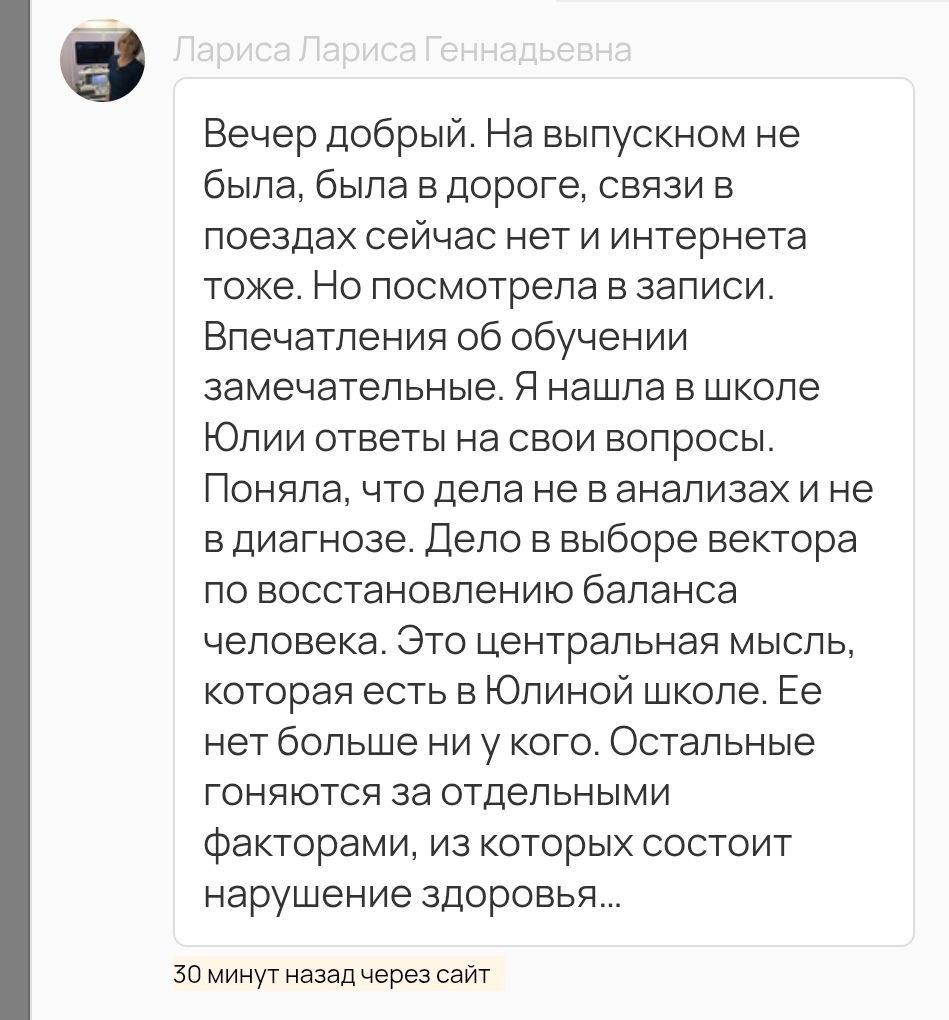Open the author name Лариса Лариса Геннадьевна
Screen dimensions: 949x1020
pyautogui.click(x=402, y=50)
